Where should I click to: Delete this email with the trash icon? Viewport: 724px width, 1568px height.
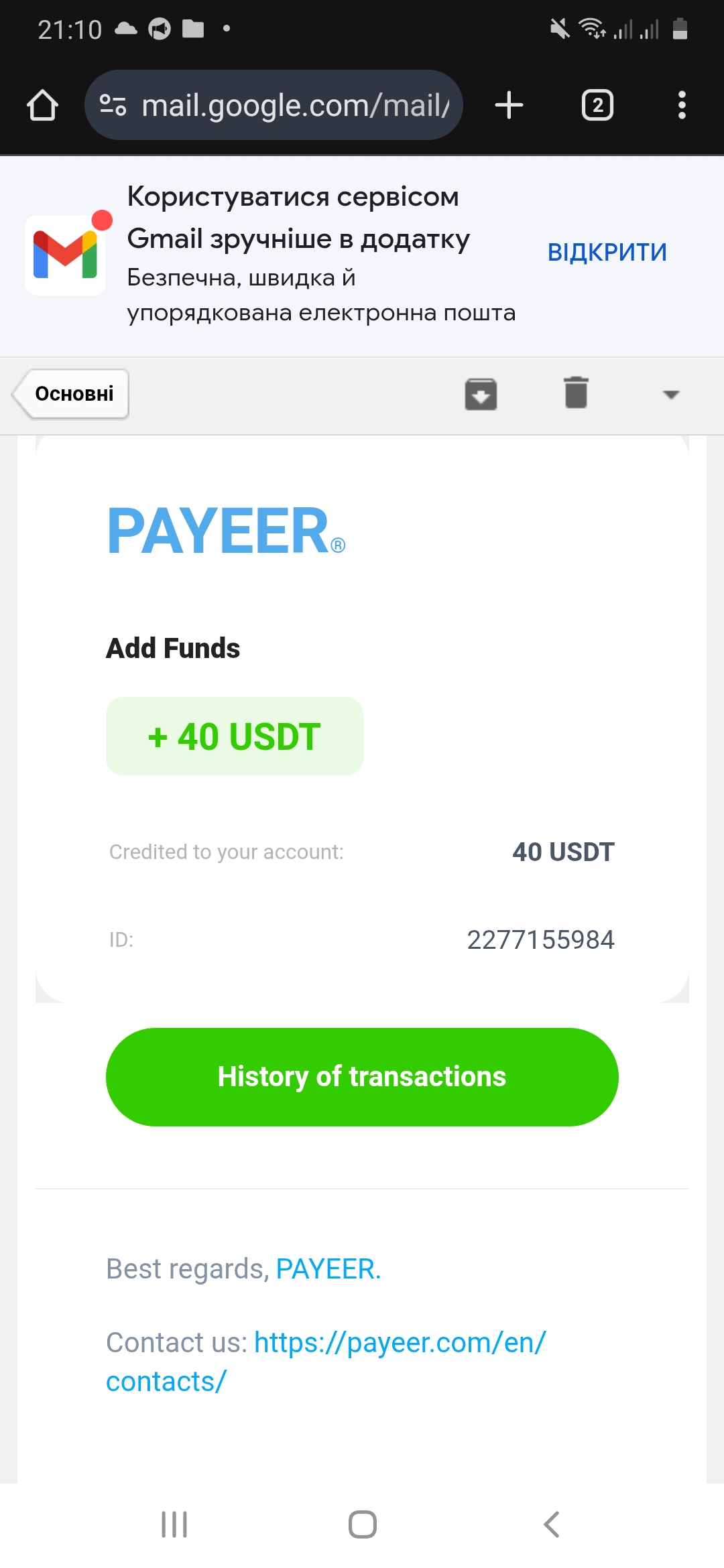point(576,393)
